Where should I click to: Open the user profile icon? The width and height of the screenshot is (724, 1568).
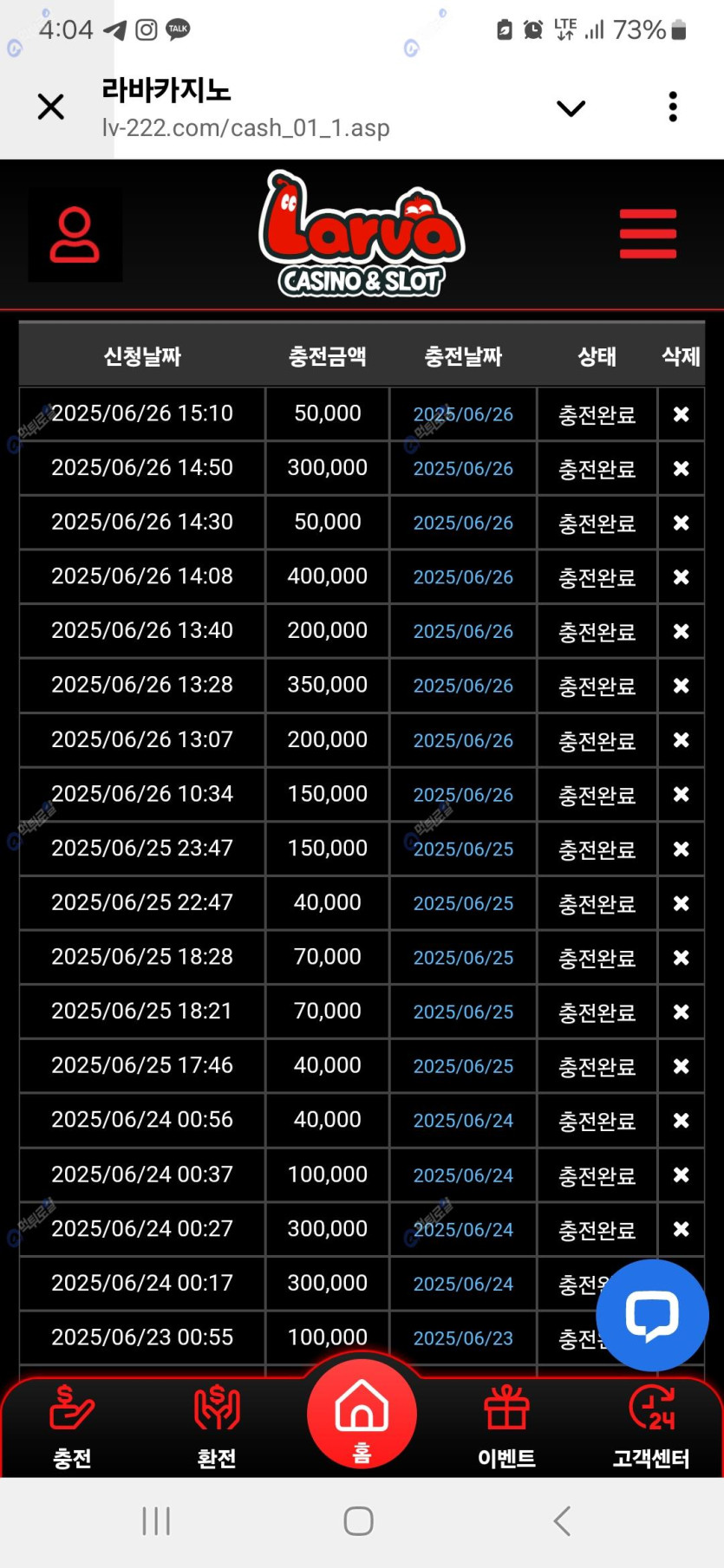75,235
